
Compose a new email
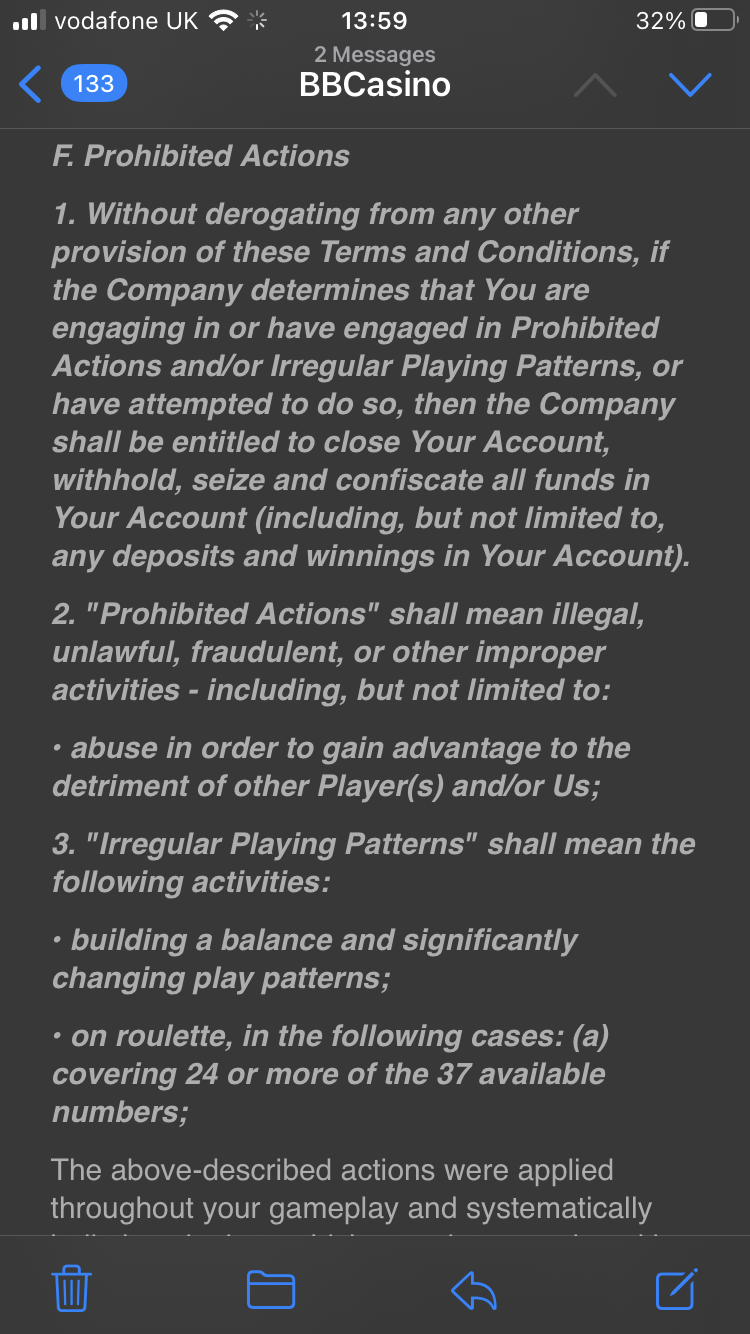[x=676, y=1289]
